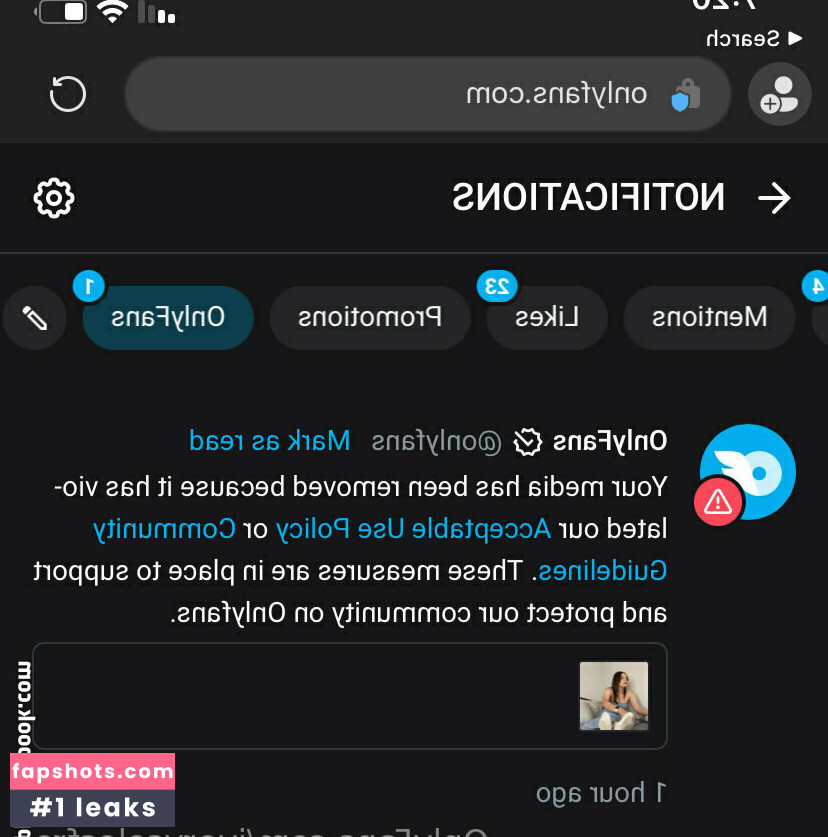
Task: Switch to the Likes tab
Action: 546,318
